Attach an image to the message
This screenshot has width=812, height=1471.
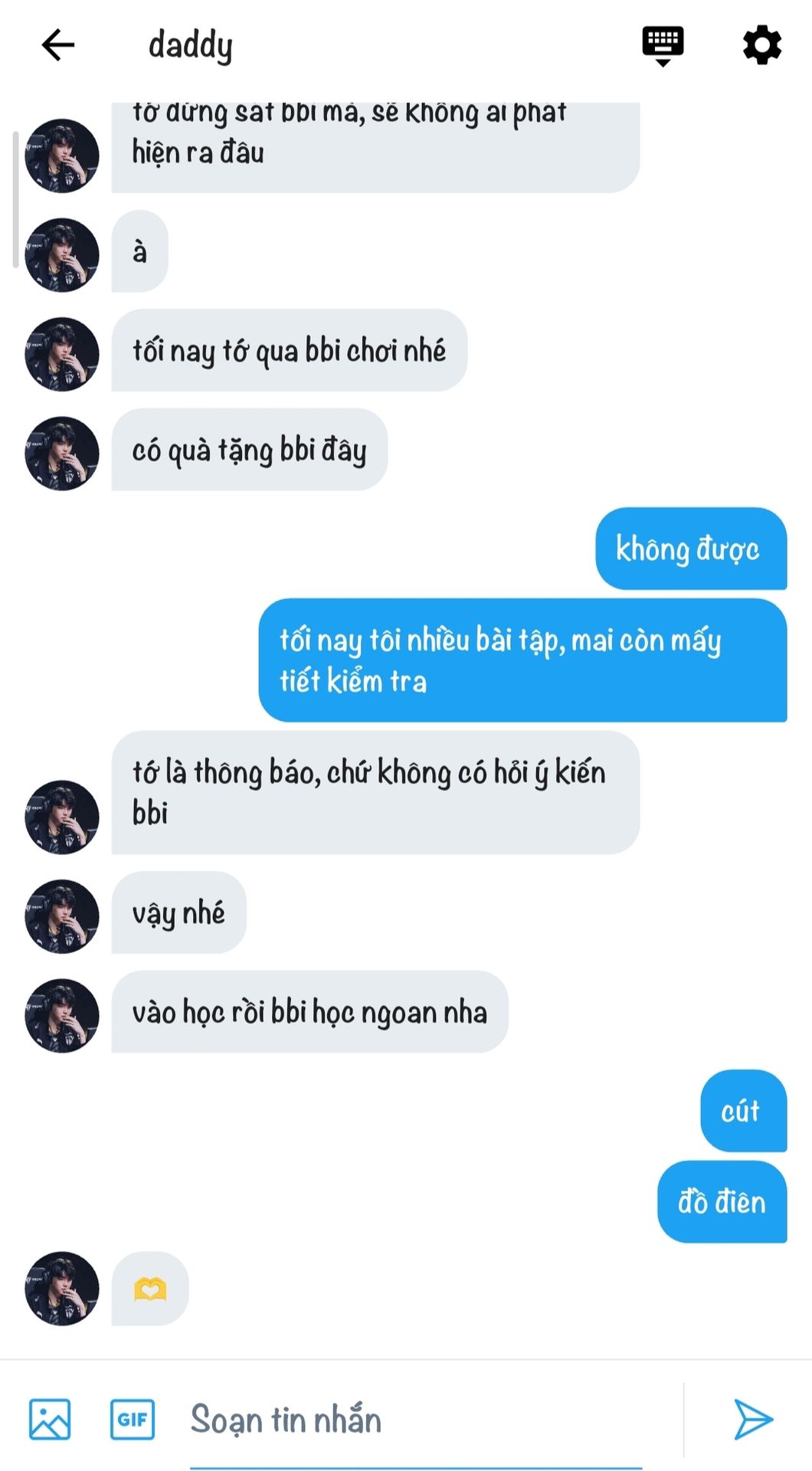pos(50,1419)
